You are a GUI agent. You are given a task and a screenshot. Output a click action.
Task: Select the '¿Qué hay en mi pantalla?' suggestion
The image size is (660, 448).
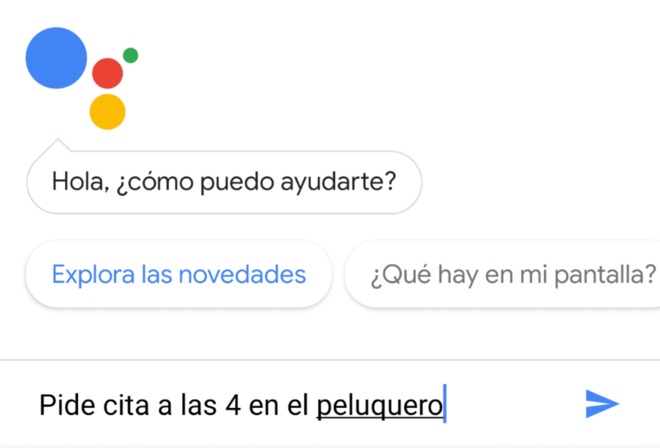(x=512, y=274)
